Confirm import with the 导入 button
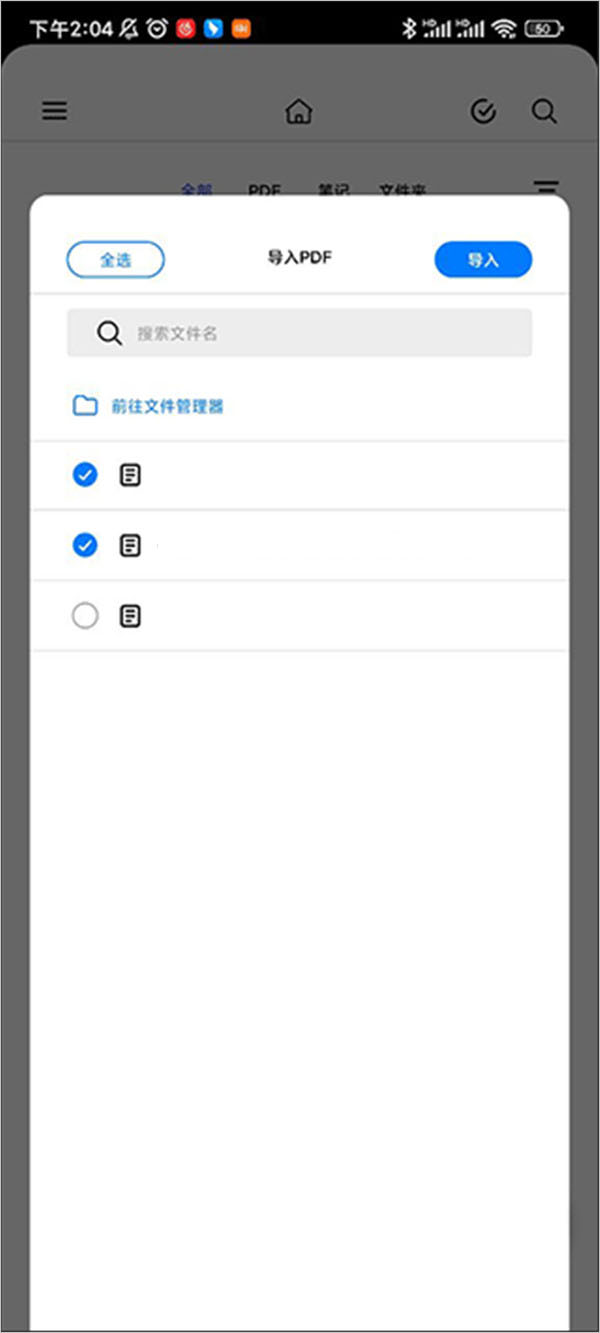This screenshot has height=1333, width=600. pos(483,260)
